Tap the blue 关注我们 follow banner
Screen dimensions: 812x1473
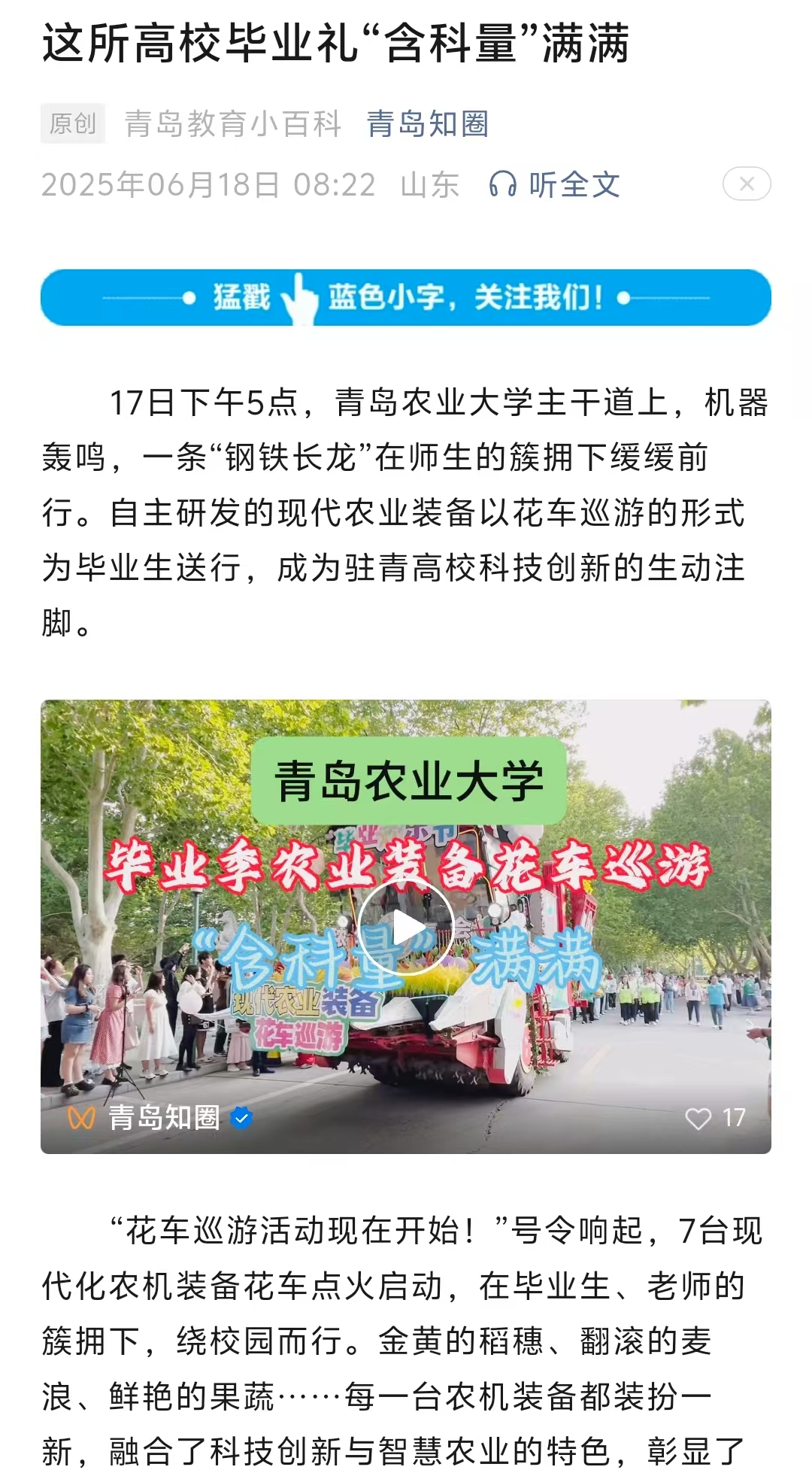click(x=405, y=298)
